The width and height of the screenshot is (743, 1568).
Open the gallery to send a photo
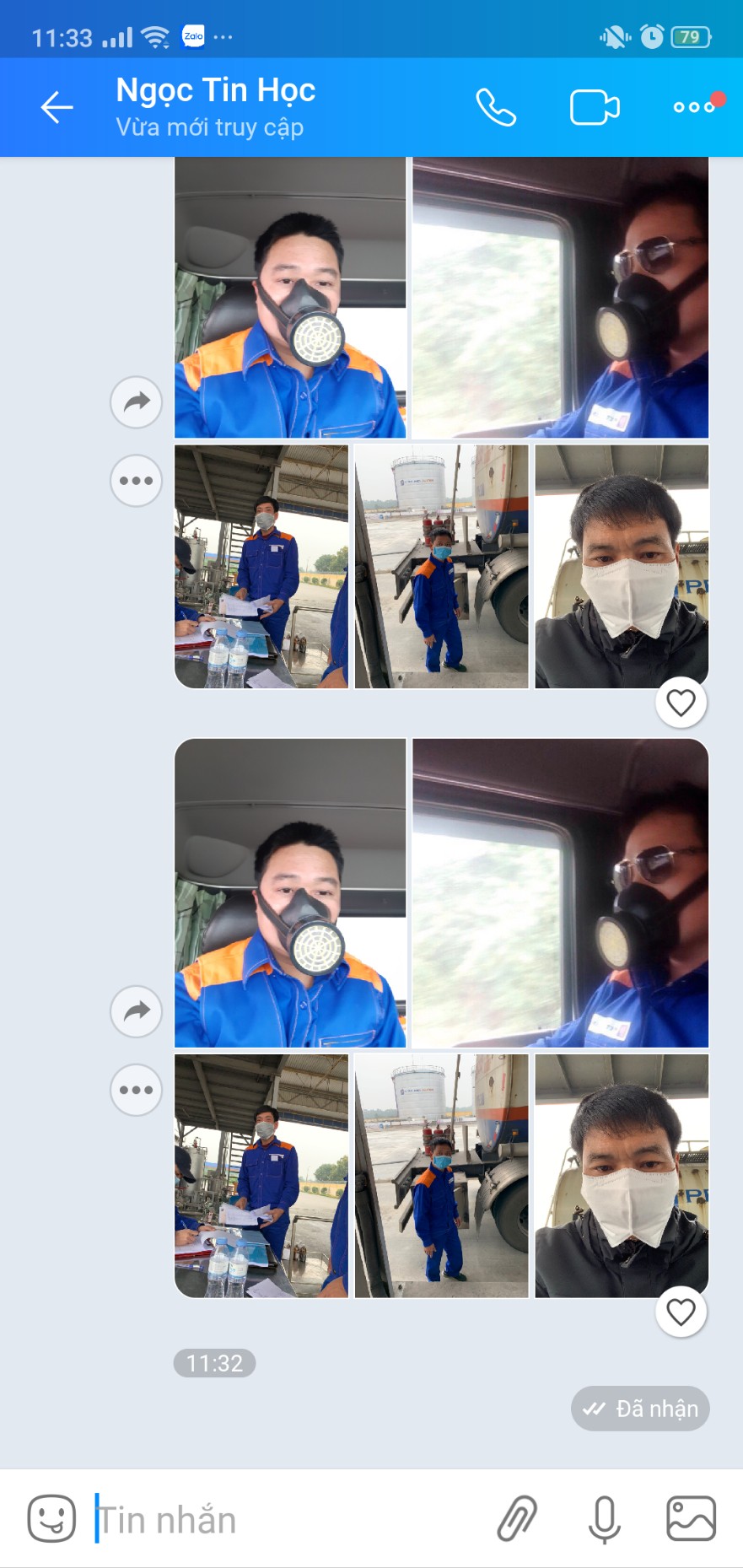(691, 1518)
